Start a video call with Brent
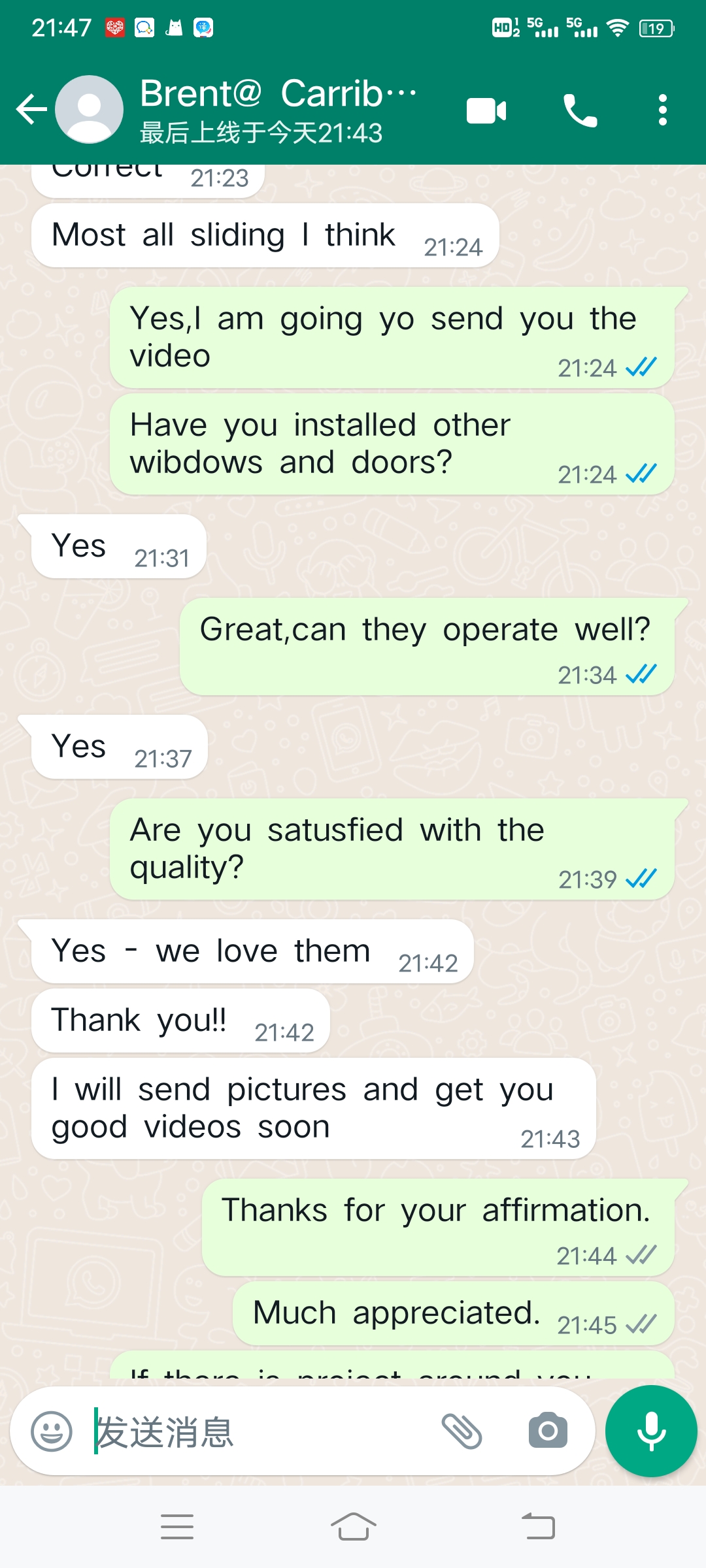The width and height of the screenshot is (706, 1568). pos(486,110)
